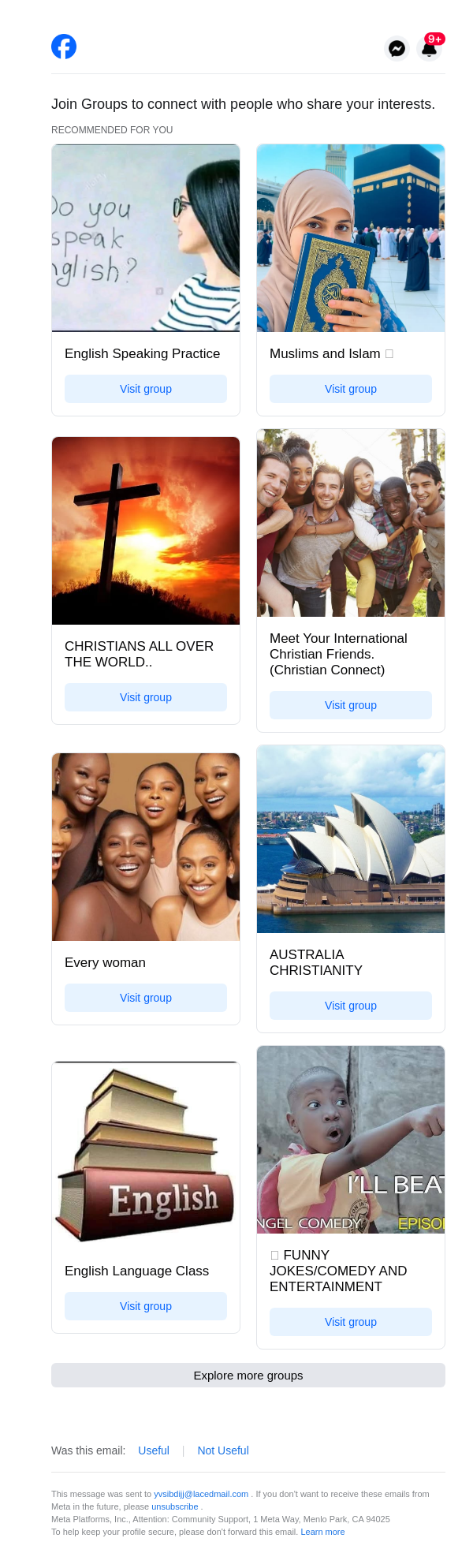Open the Learn more link
The width and height of the screenshot is (473, 1568).
[322, 1532]
